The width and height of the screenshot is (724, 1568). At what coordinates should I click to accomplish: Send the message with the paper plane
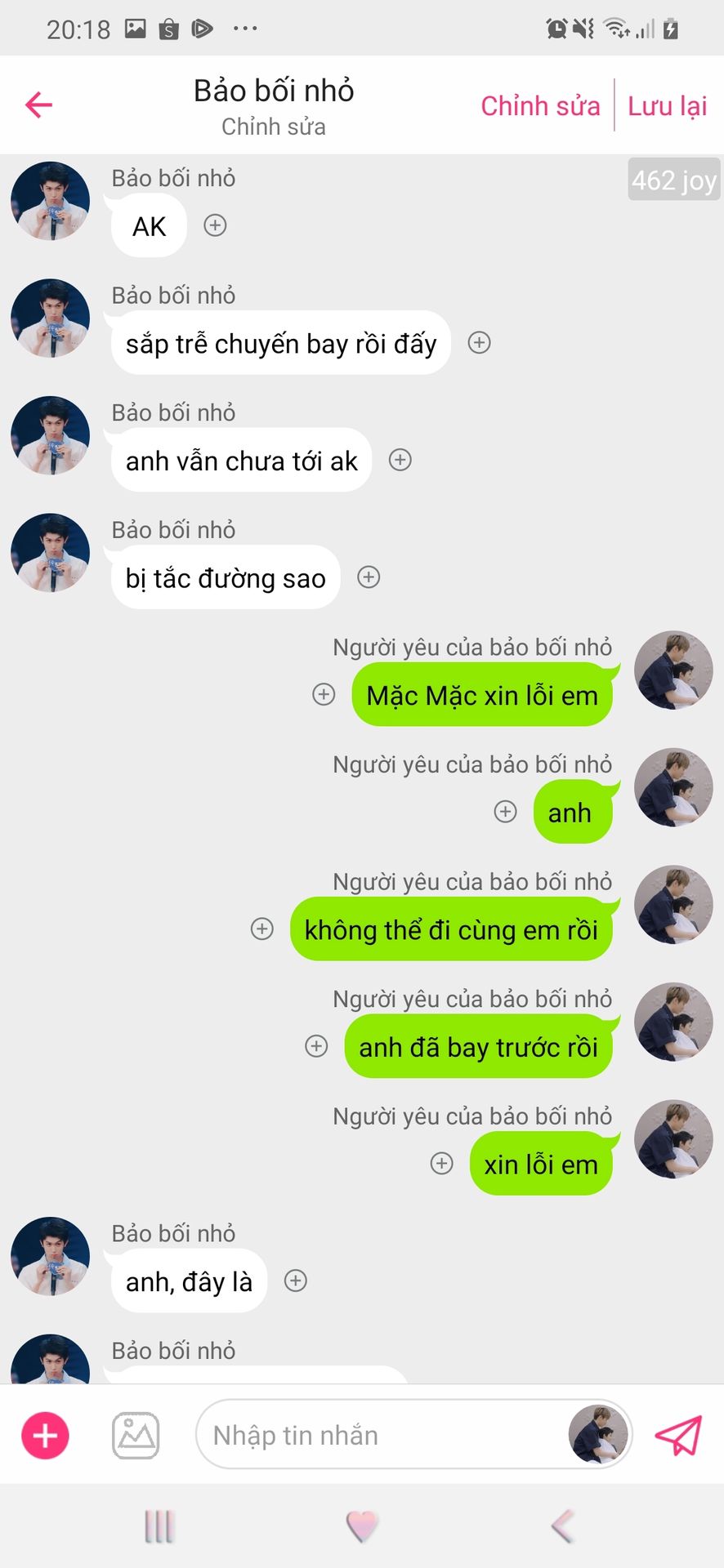point(678,1435)
